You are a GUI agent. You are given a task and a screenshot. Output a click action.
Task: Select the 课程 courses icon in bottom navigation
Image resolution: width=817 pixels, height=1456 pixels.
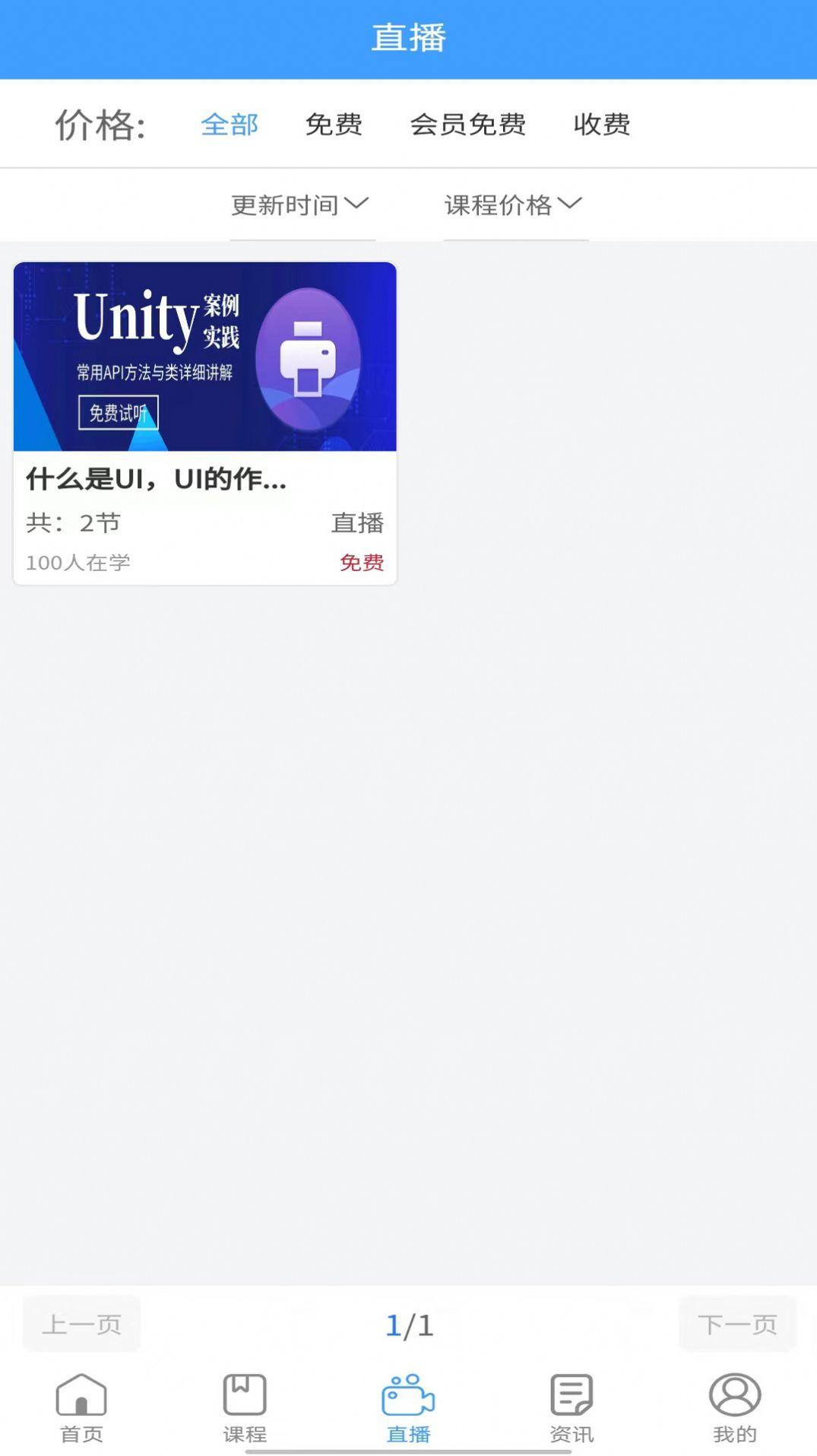(245, 1407)
